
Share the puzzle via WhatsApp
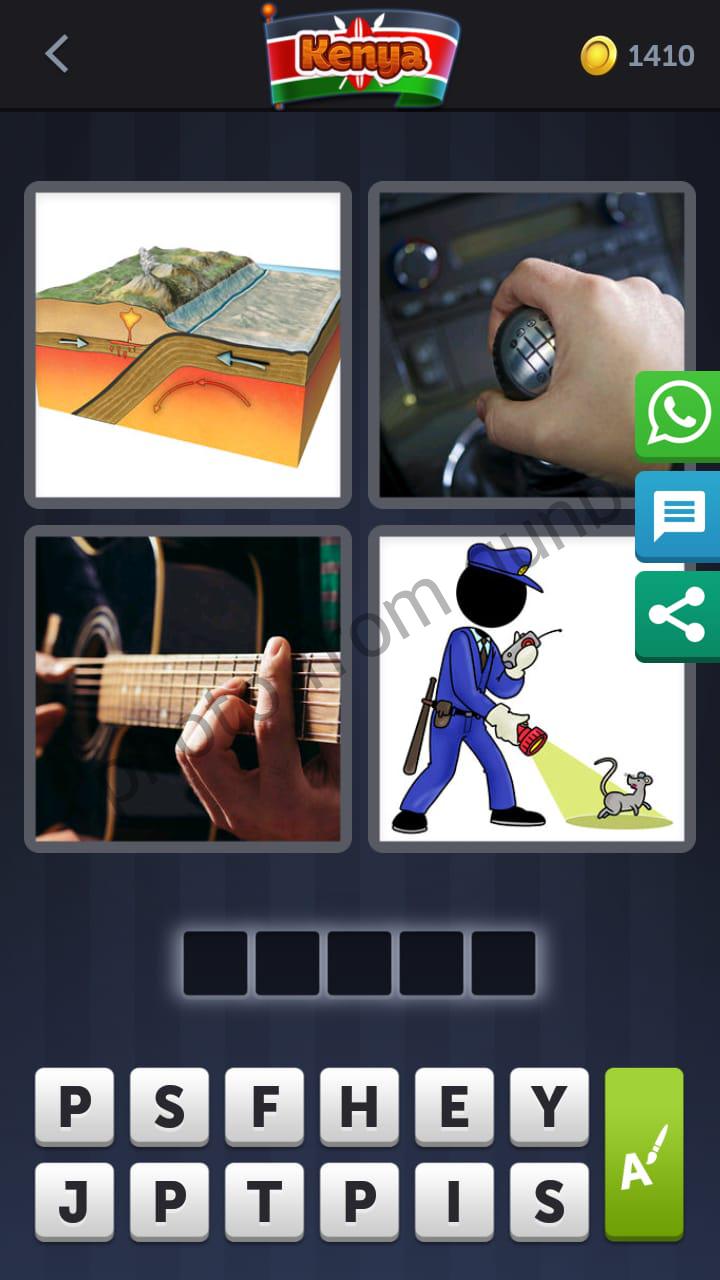tap(679, 414)
